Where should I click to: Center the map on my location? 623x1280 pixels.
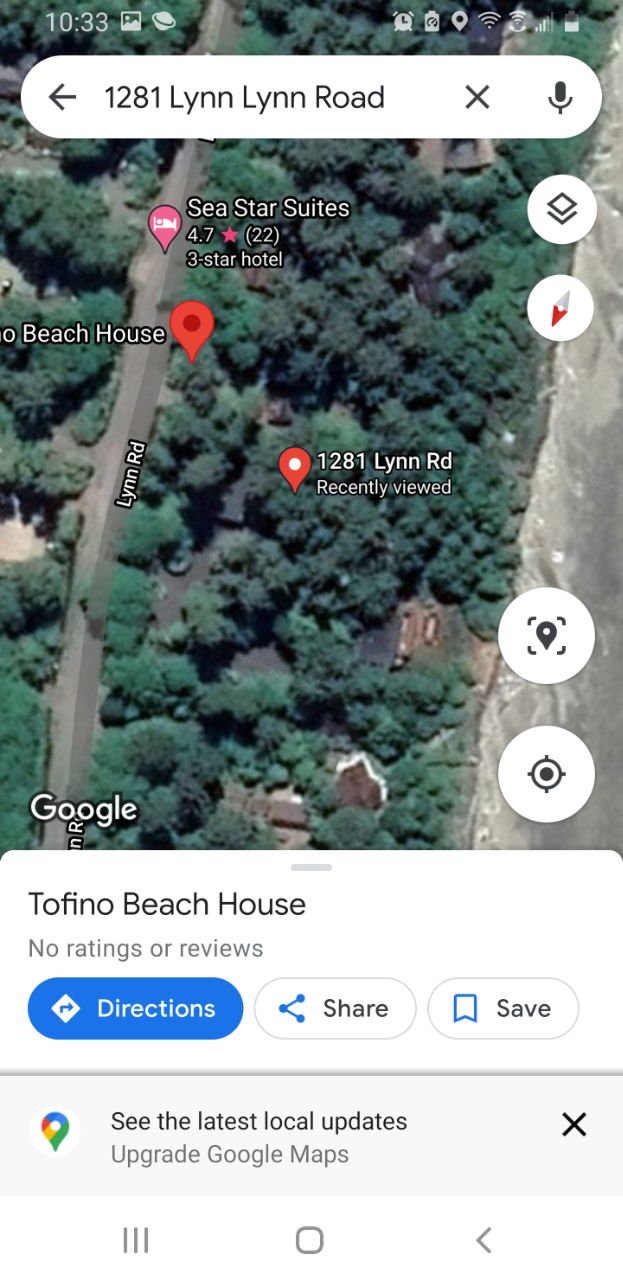tap(546, 774)
